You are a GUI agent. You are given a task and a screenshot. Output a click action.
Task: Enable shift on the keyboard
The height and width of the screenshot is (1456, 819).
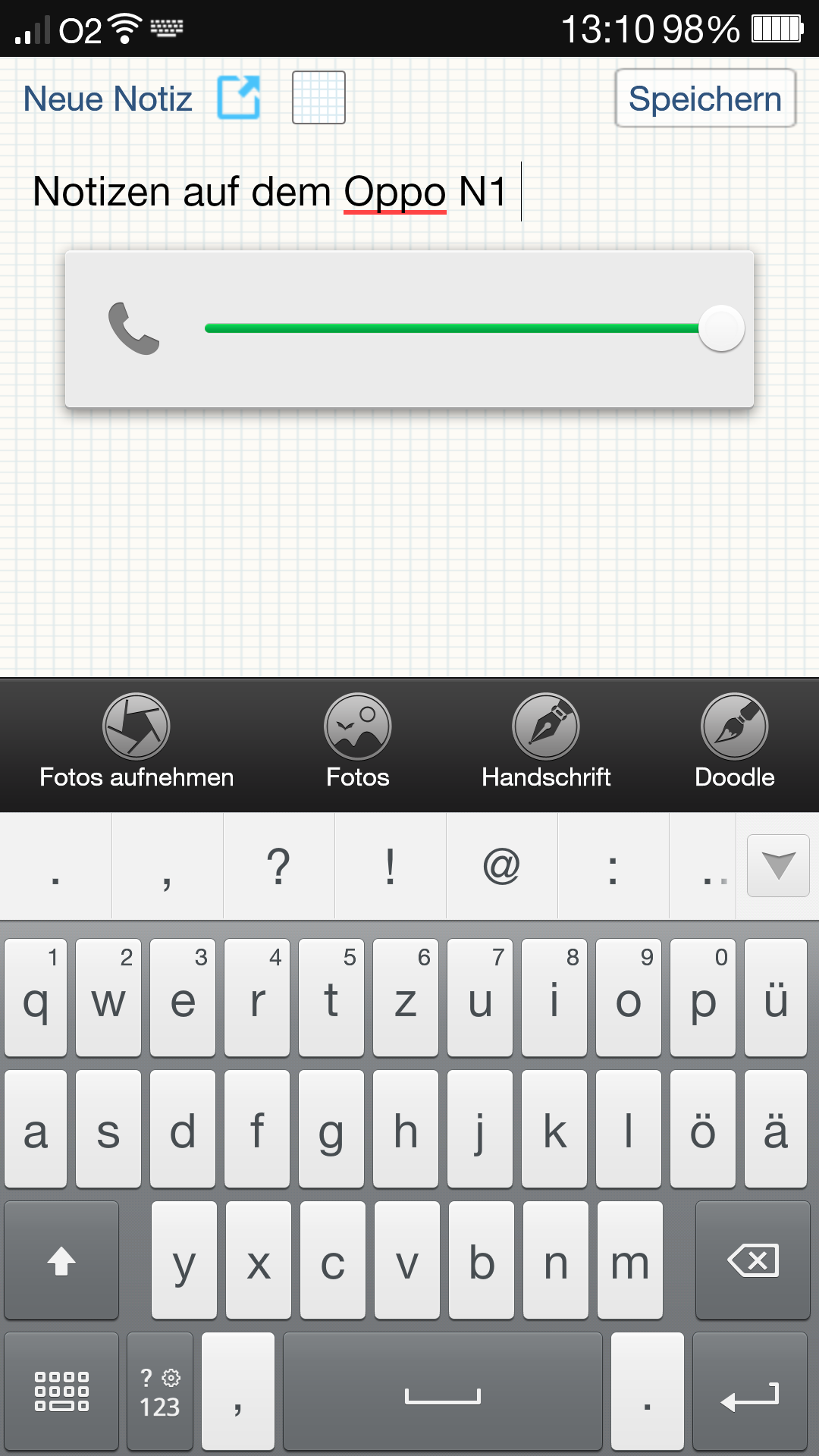[61, 1260]
